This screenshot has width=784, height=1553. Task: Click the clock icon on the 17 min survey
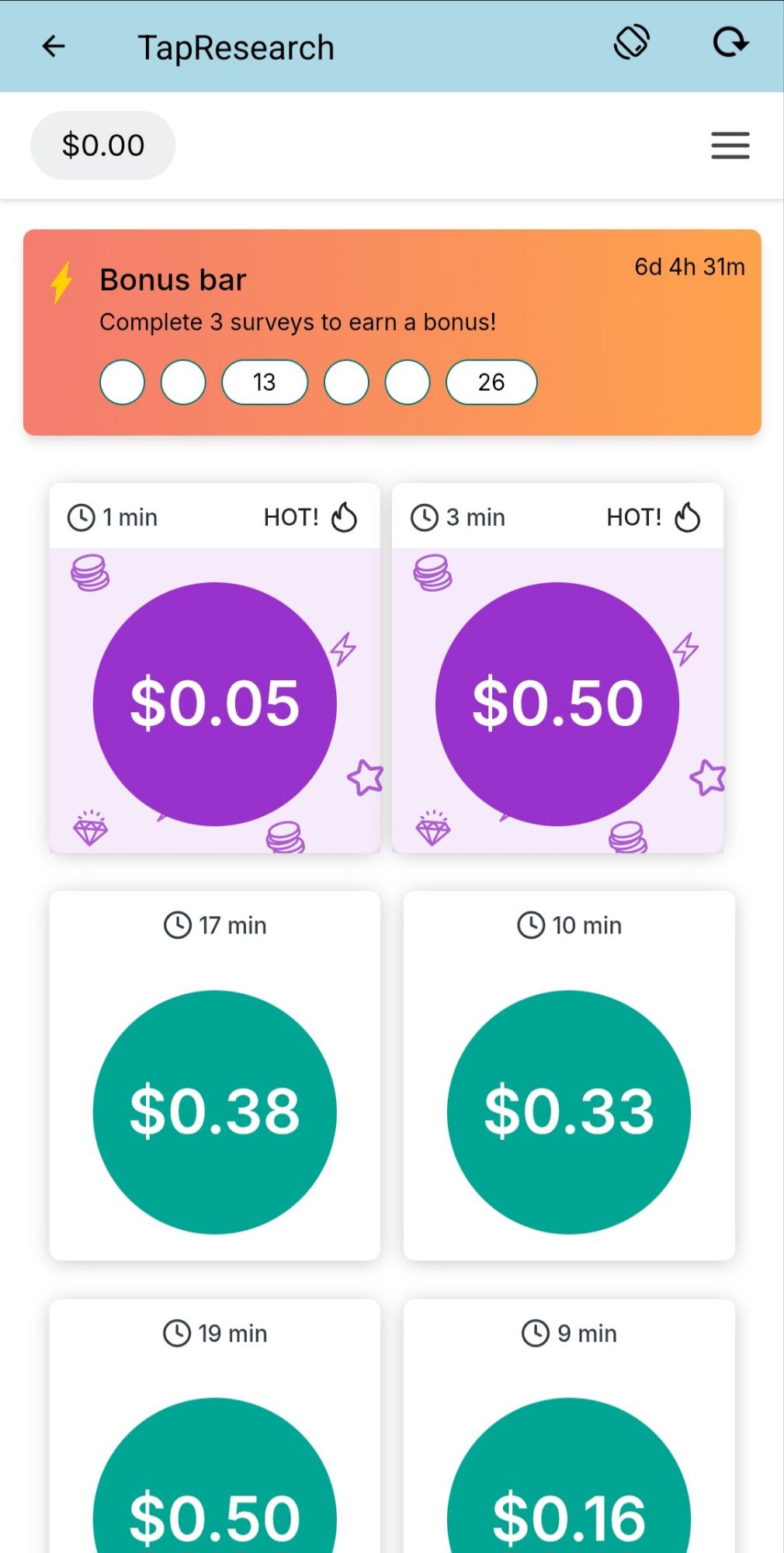178,925
